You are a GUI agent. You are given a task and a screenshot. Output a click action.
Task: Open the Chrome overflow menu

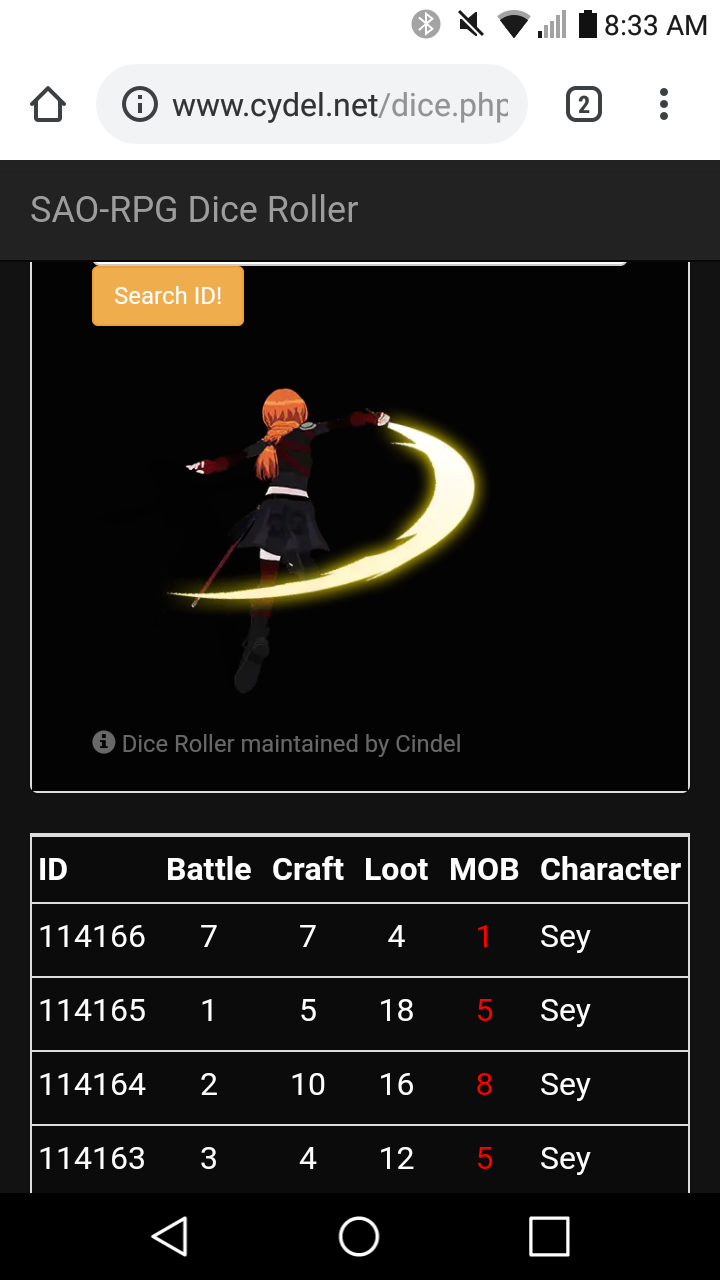pos(664,104)
